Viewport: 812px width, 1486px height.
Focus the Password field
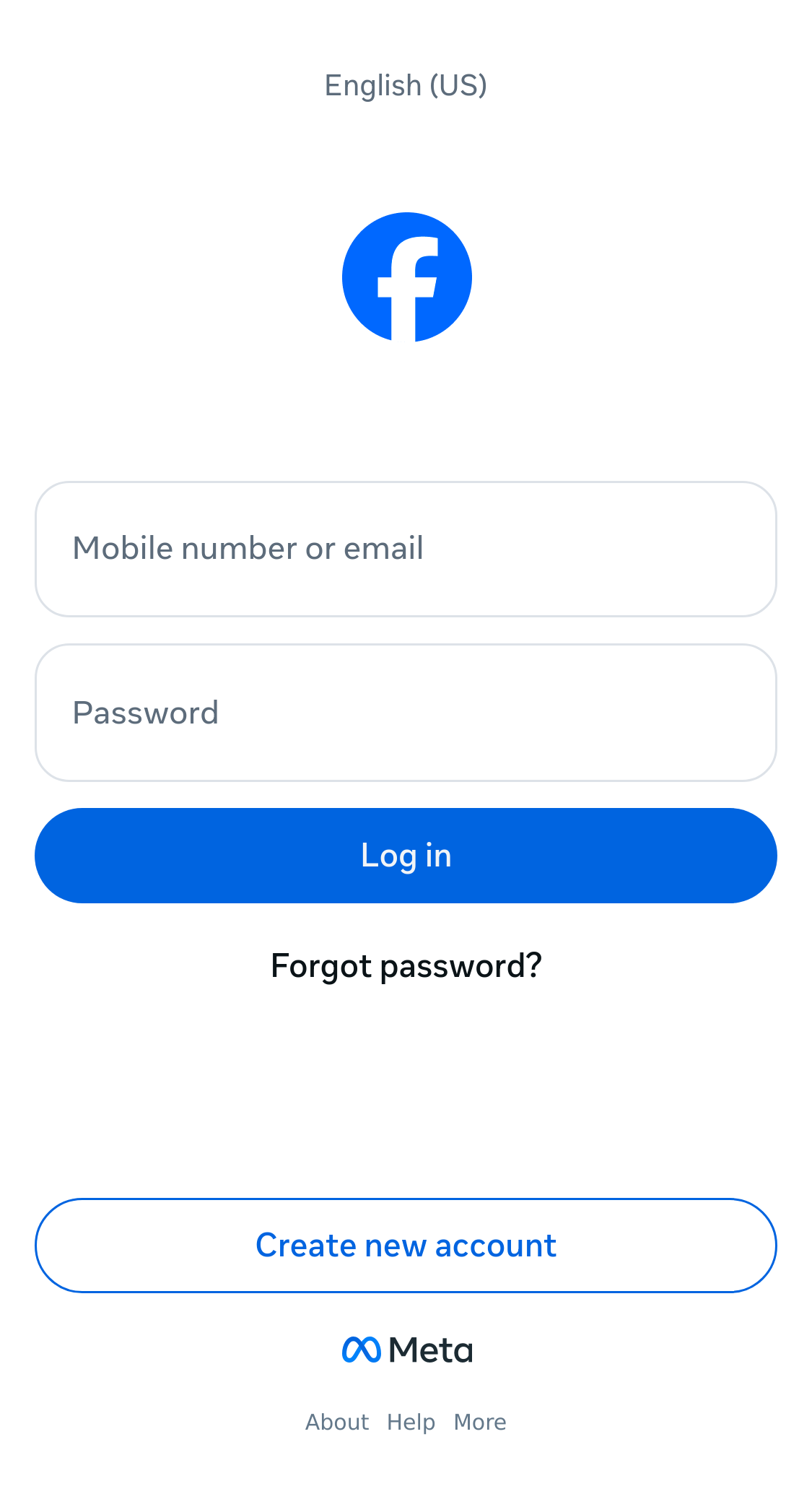pos(406,713)
